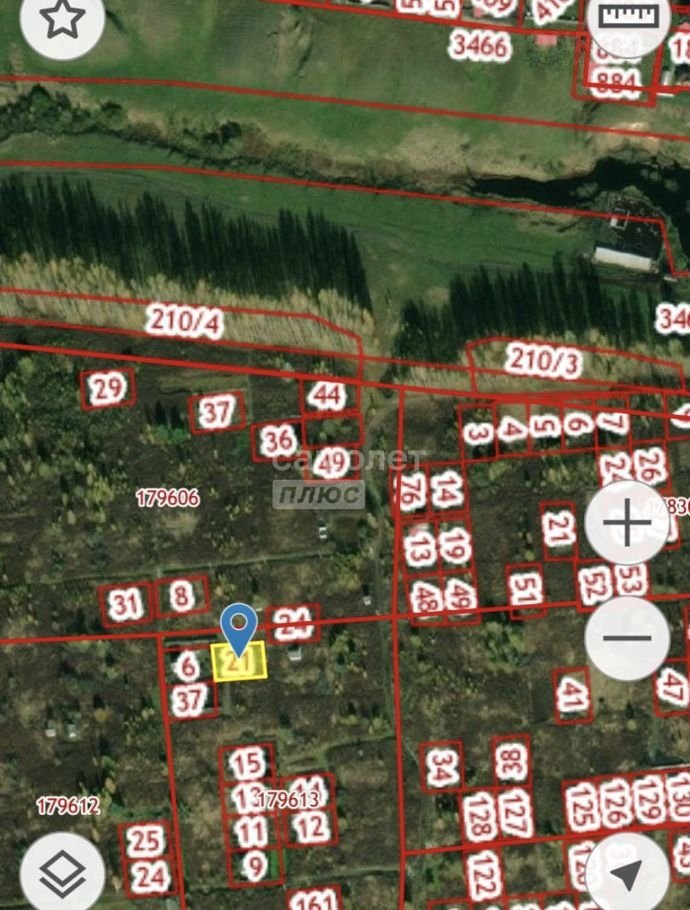Open the ruler measurement tool

coord(629,20)
